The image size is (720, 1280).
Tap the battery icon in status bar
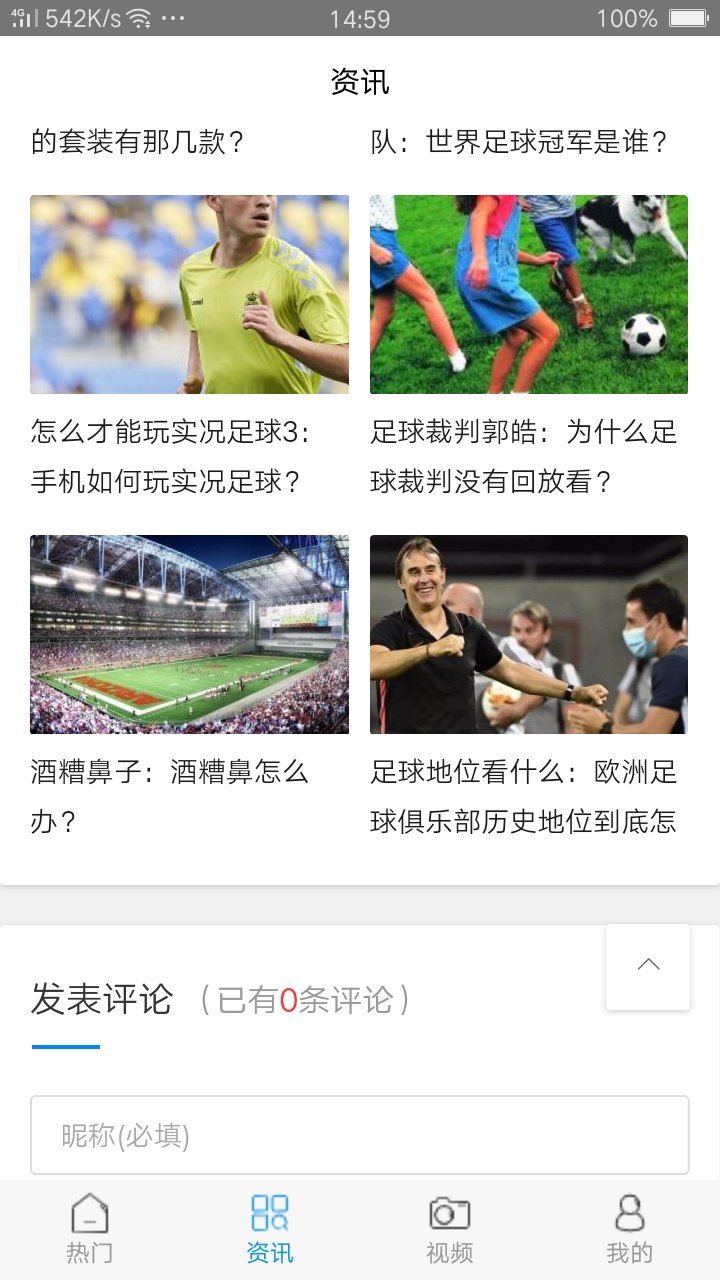(x=690, y=17)
